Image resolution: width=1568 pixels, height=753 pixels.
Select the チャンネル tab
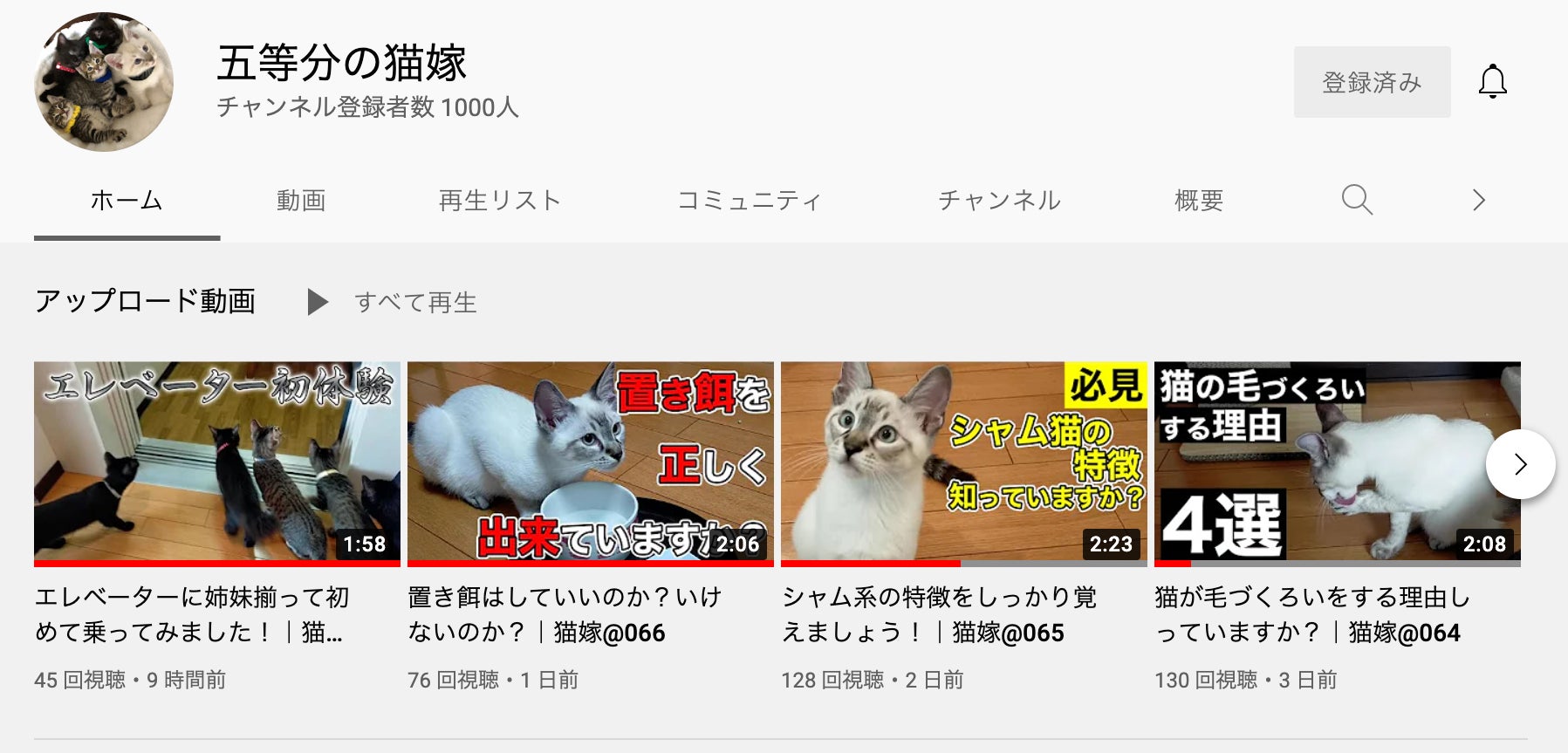(999, 201)
